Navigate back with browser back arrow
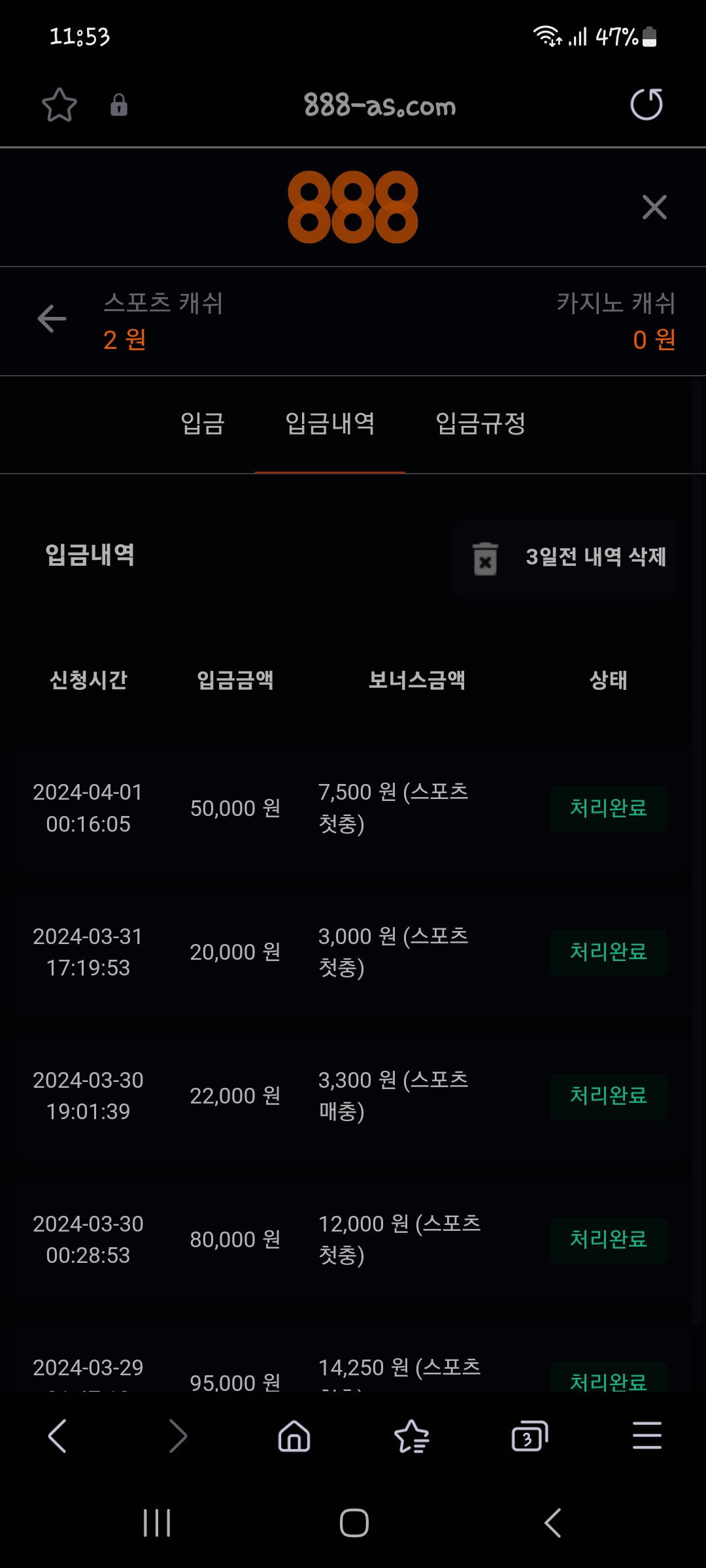The image size is (706, 1568). click(58, 1436)
